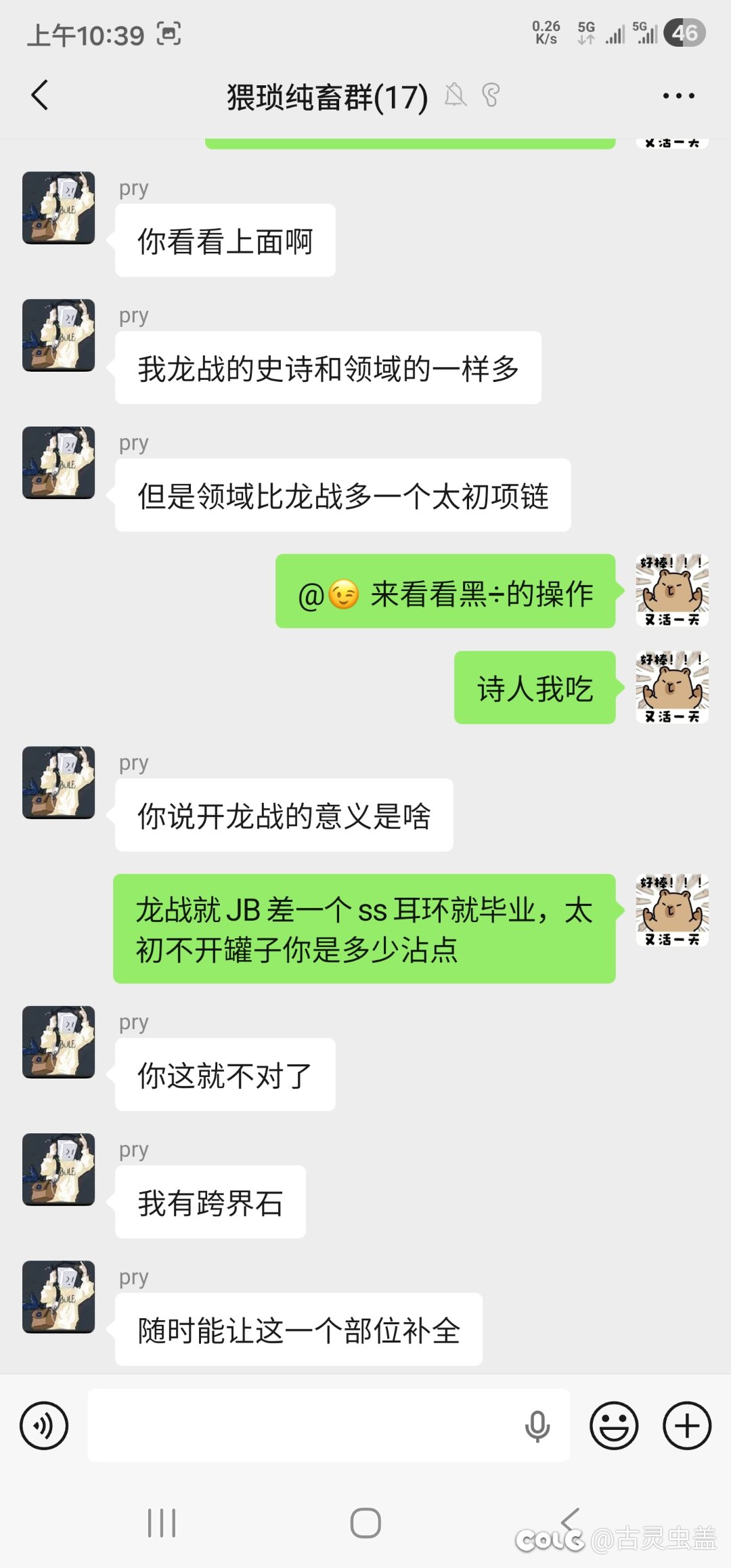Screen dimensions: 731x1568
Task: Tap the 5G signal indicator in status bar
Action: pos(585,30)
